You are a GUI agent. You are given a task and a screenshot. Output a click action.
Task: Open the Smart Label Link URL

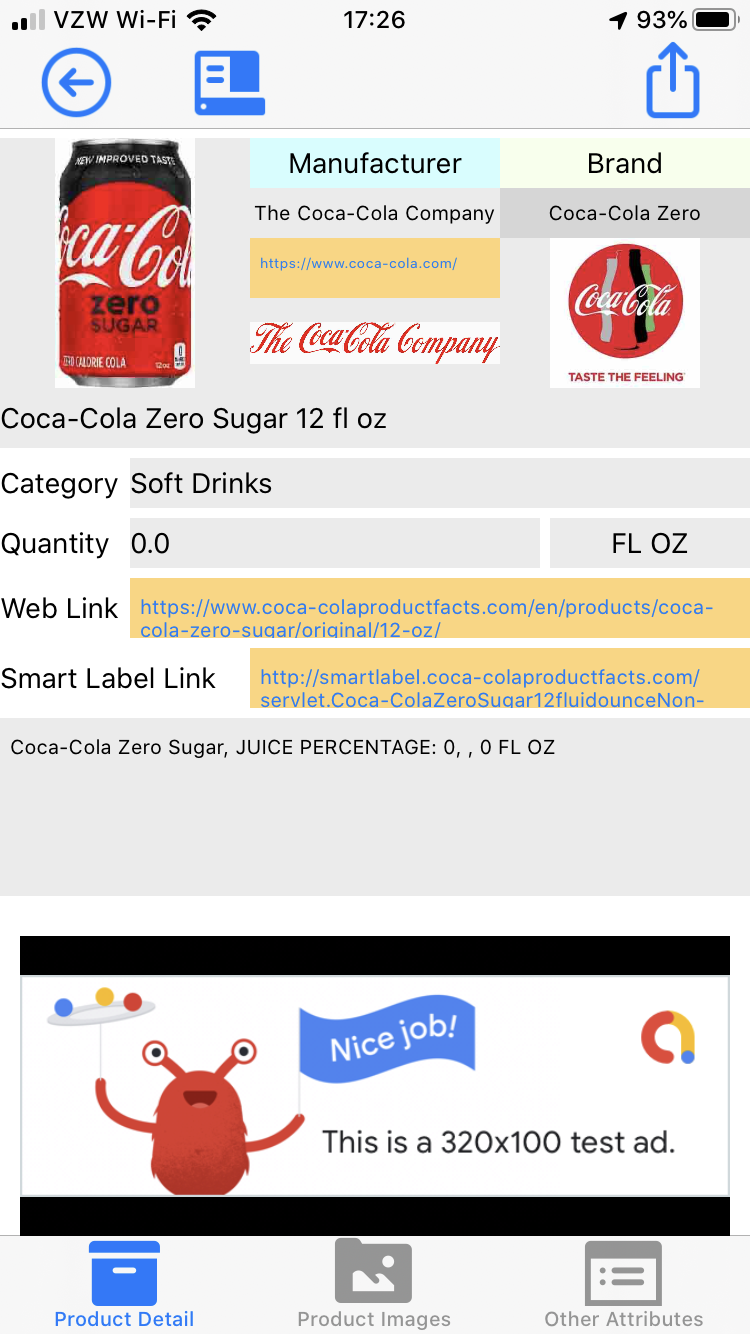(481, 688)
